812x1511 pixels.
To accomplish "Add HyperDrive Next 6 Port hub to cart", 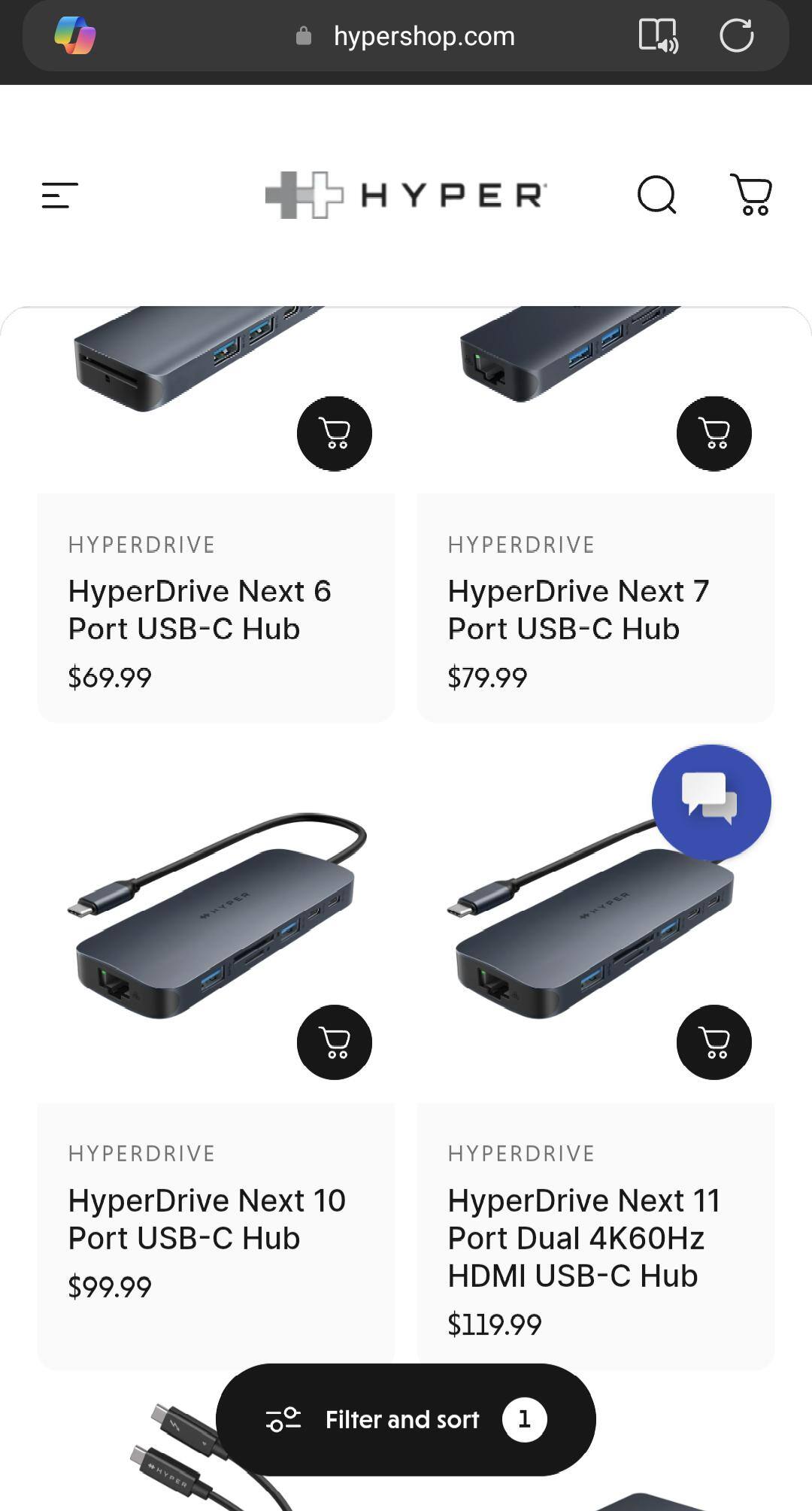I will pyautogui.click(x=335, y=434).
